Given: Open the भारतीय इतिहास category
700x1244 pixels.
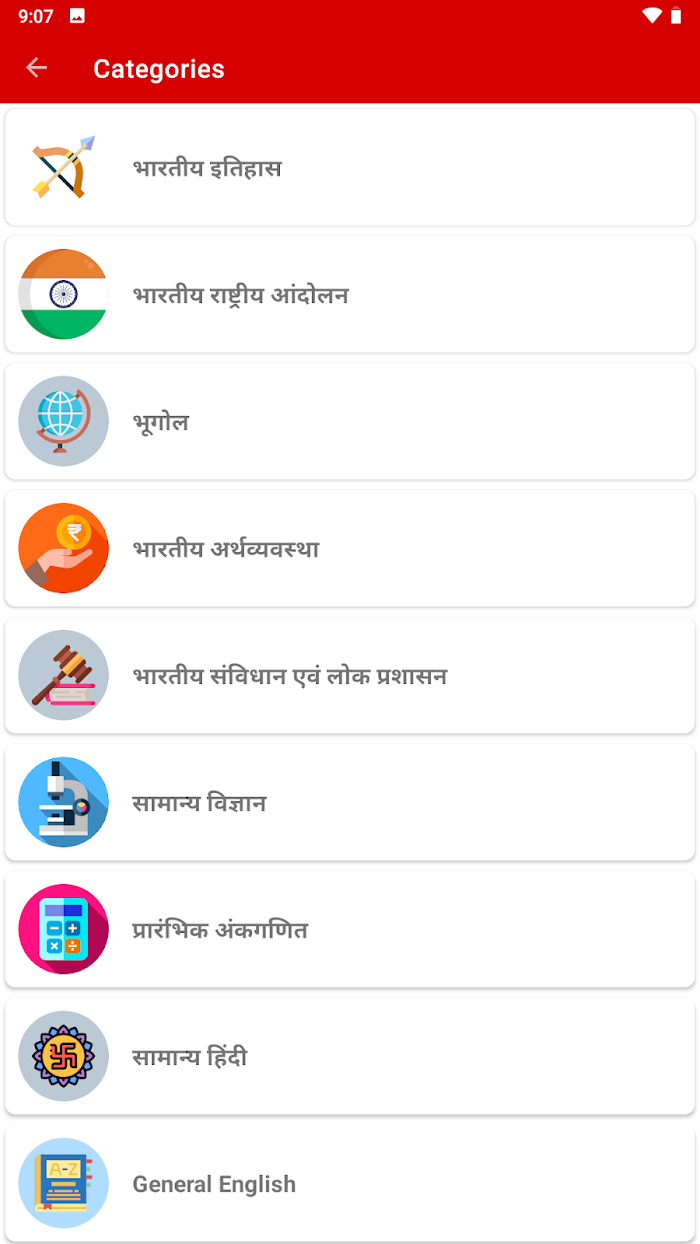Looking at the screenshot, I should coord(350,168).
